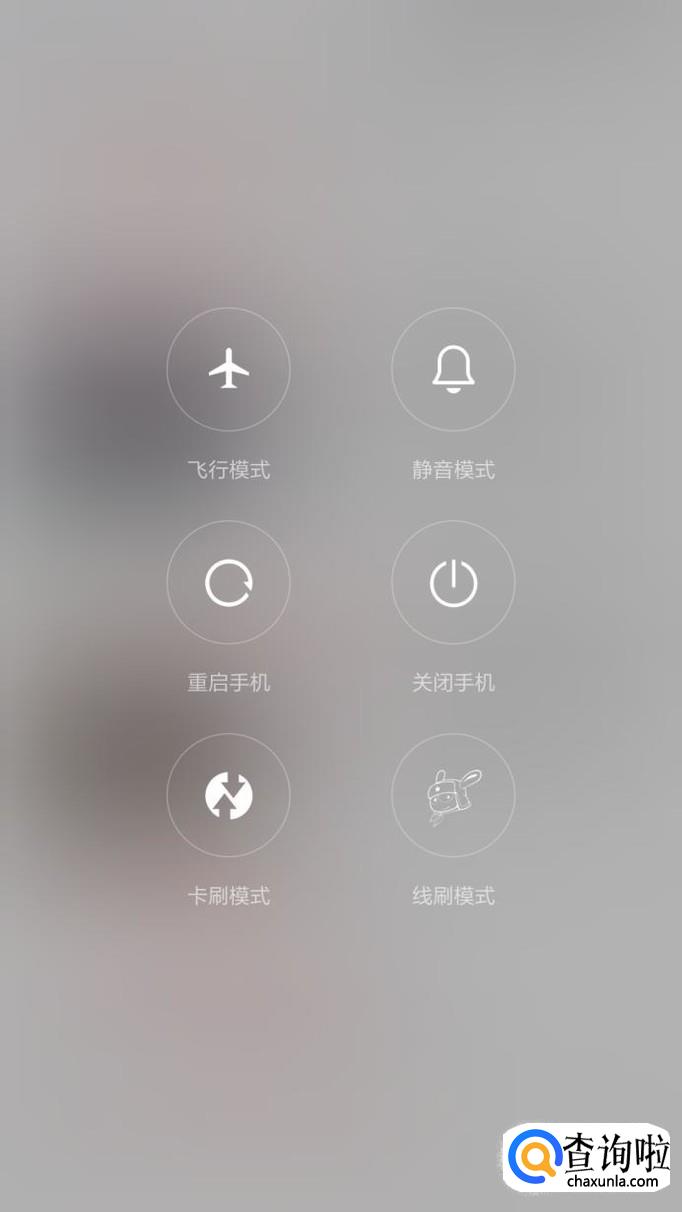682x1212 pixels.
Task: Turn on silent mode (静音模式)
Action: tap(453, 369)
